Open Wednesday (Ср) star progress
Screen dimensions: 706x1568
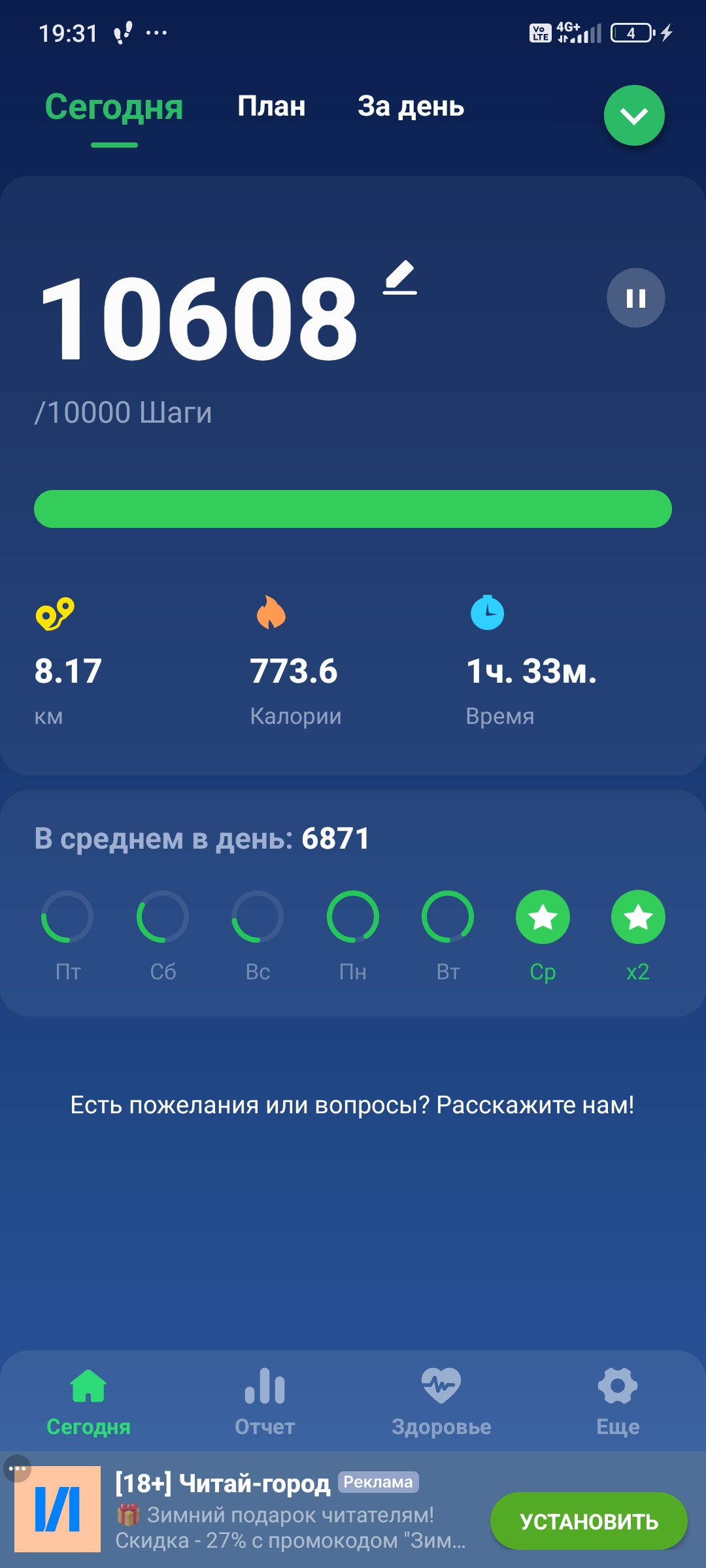543,917
